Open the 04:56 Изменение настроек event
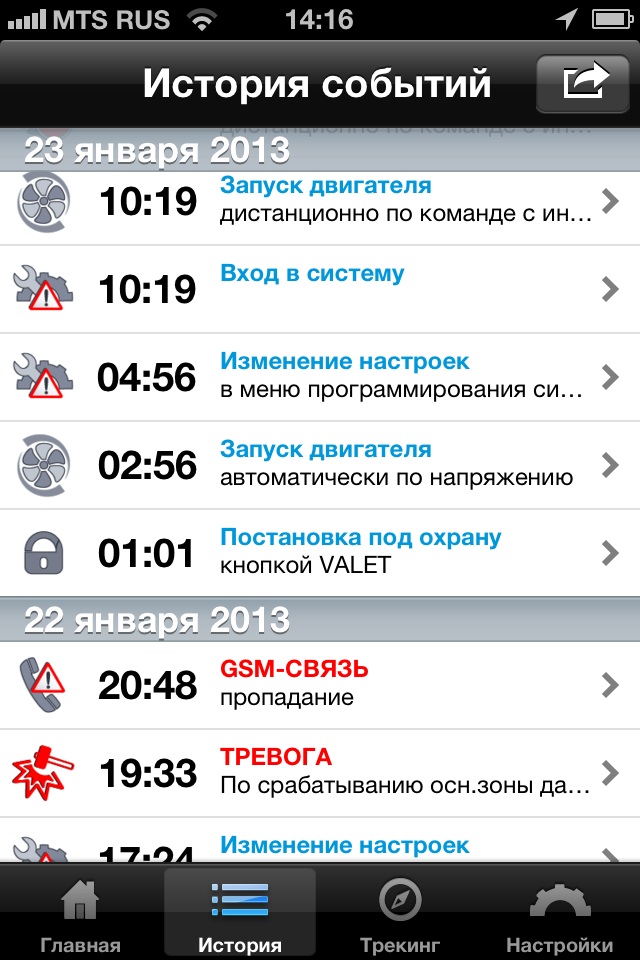 pyautogui.click(x=320, y=377)
